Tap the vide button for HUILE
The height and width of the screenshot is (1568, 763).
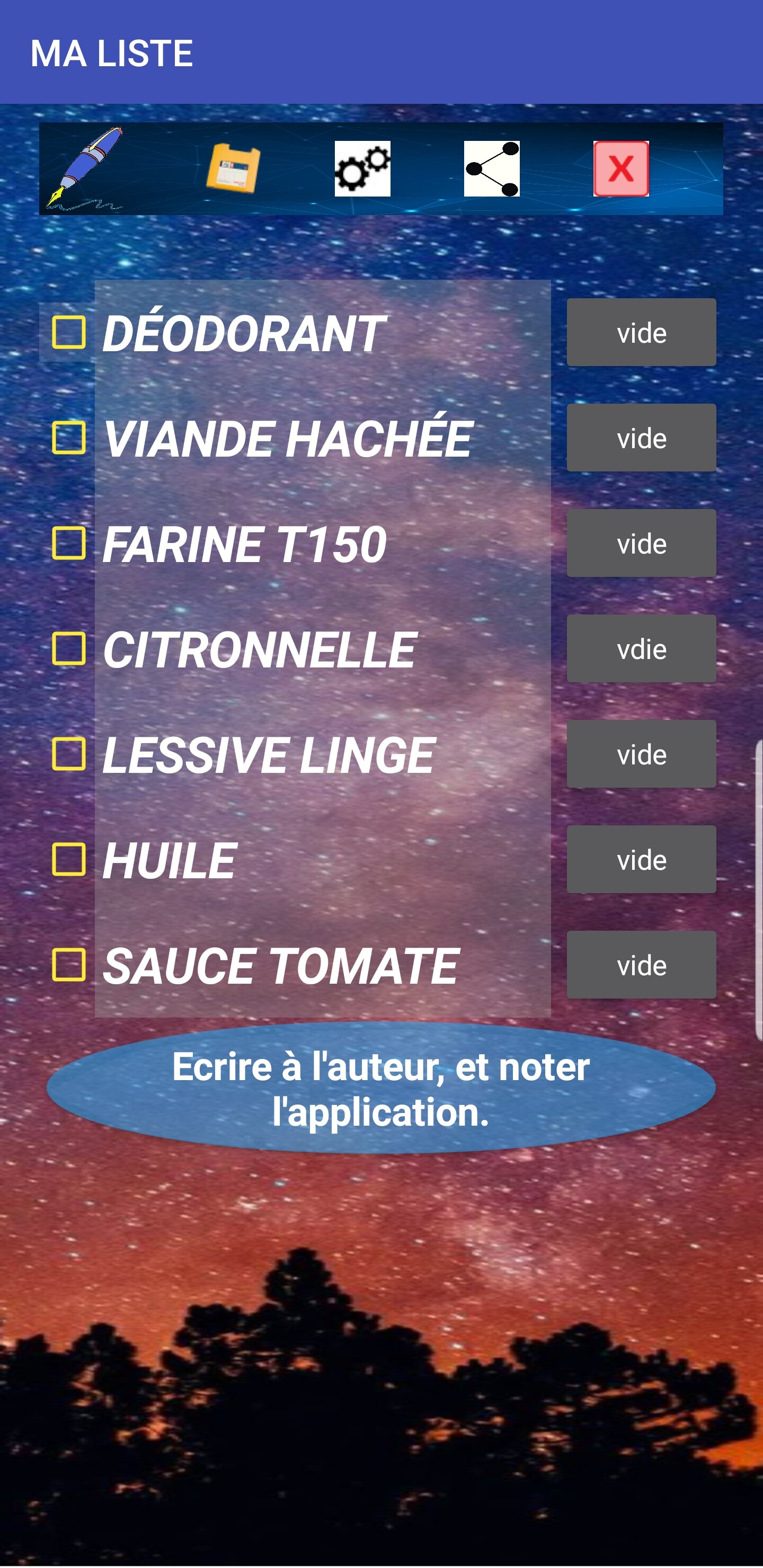pos(641,859)
